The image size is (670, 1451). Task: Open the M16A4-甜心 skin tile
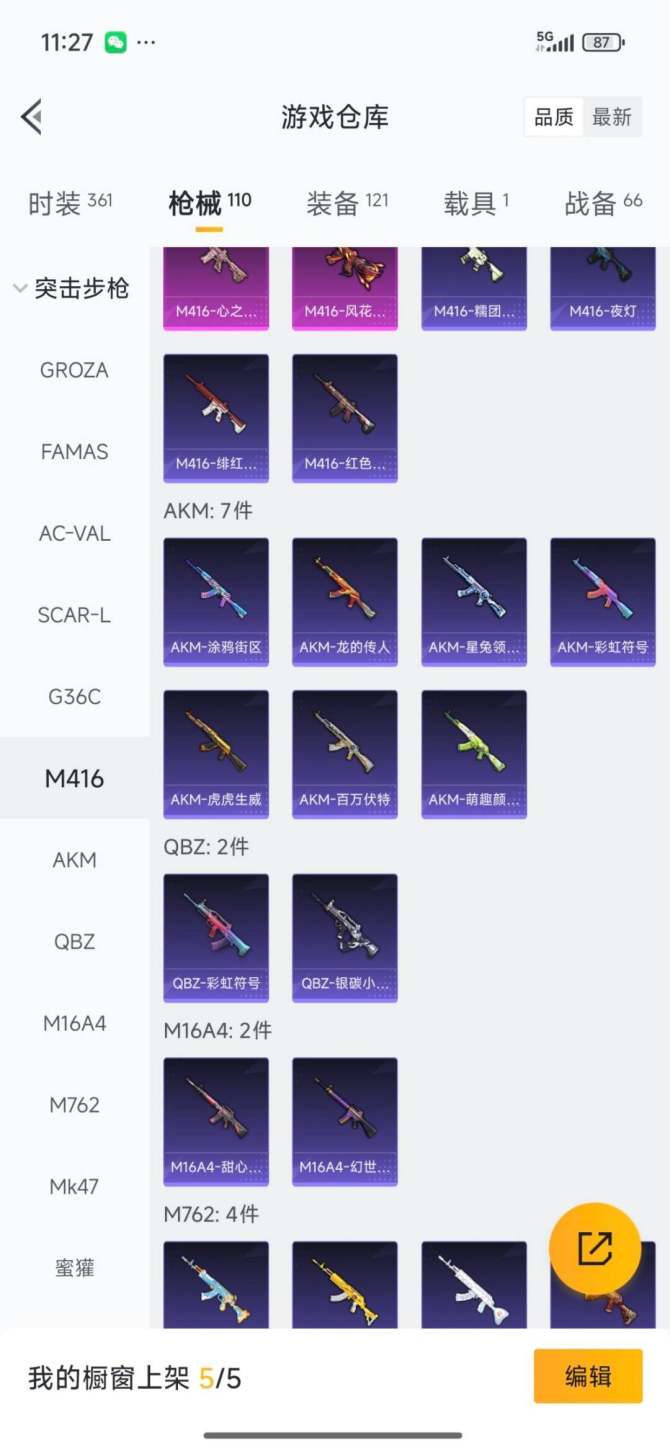[x=216, y=1121]
